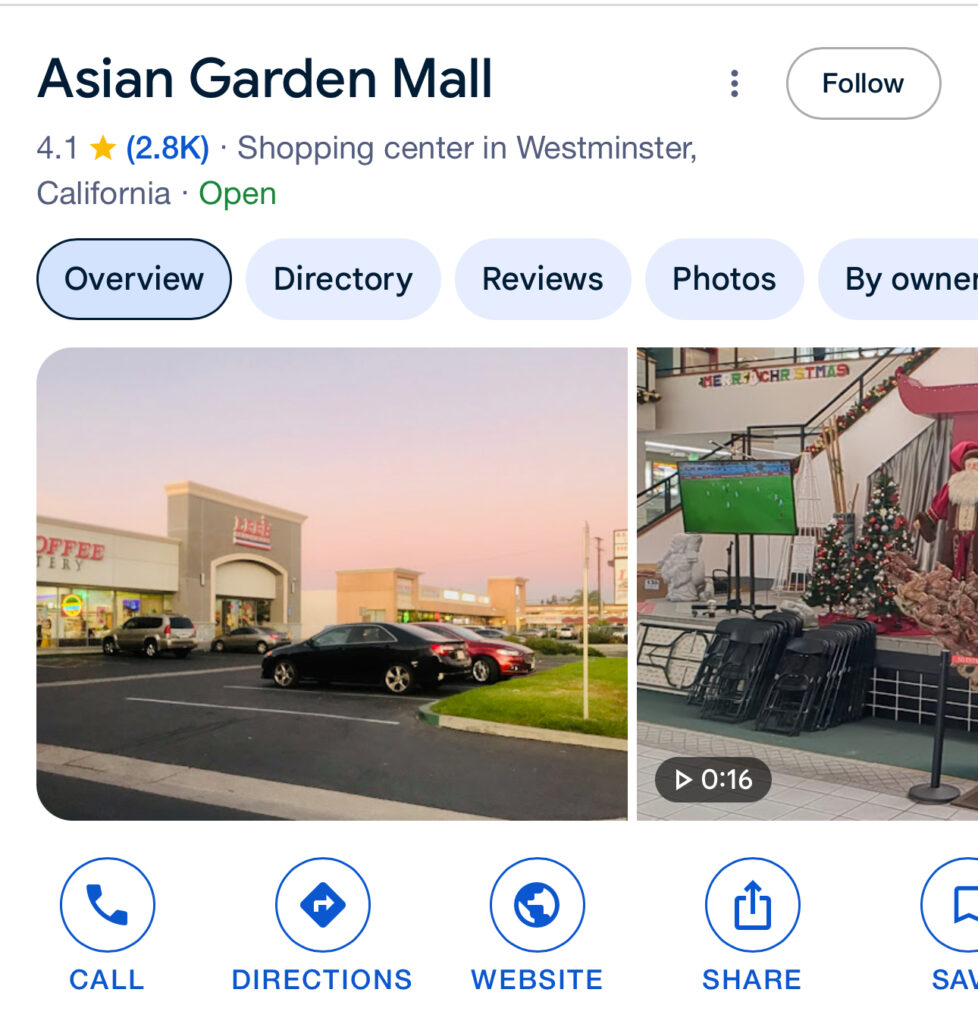Open the parking lot photo
978x1024 pixels.
coord(332,584)
